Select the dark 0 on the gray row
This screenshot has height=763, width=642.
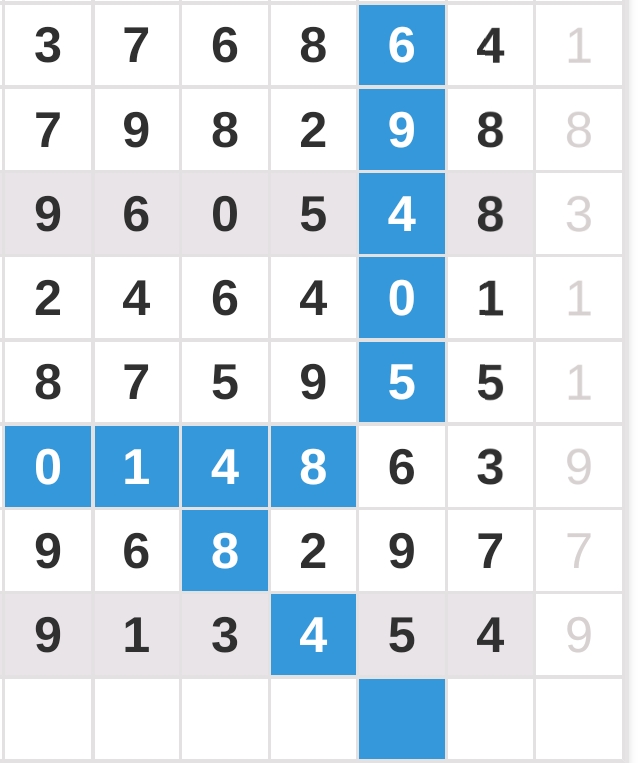[x=225, y=214]
